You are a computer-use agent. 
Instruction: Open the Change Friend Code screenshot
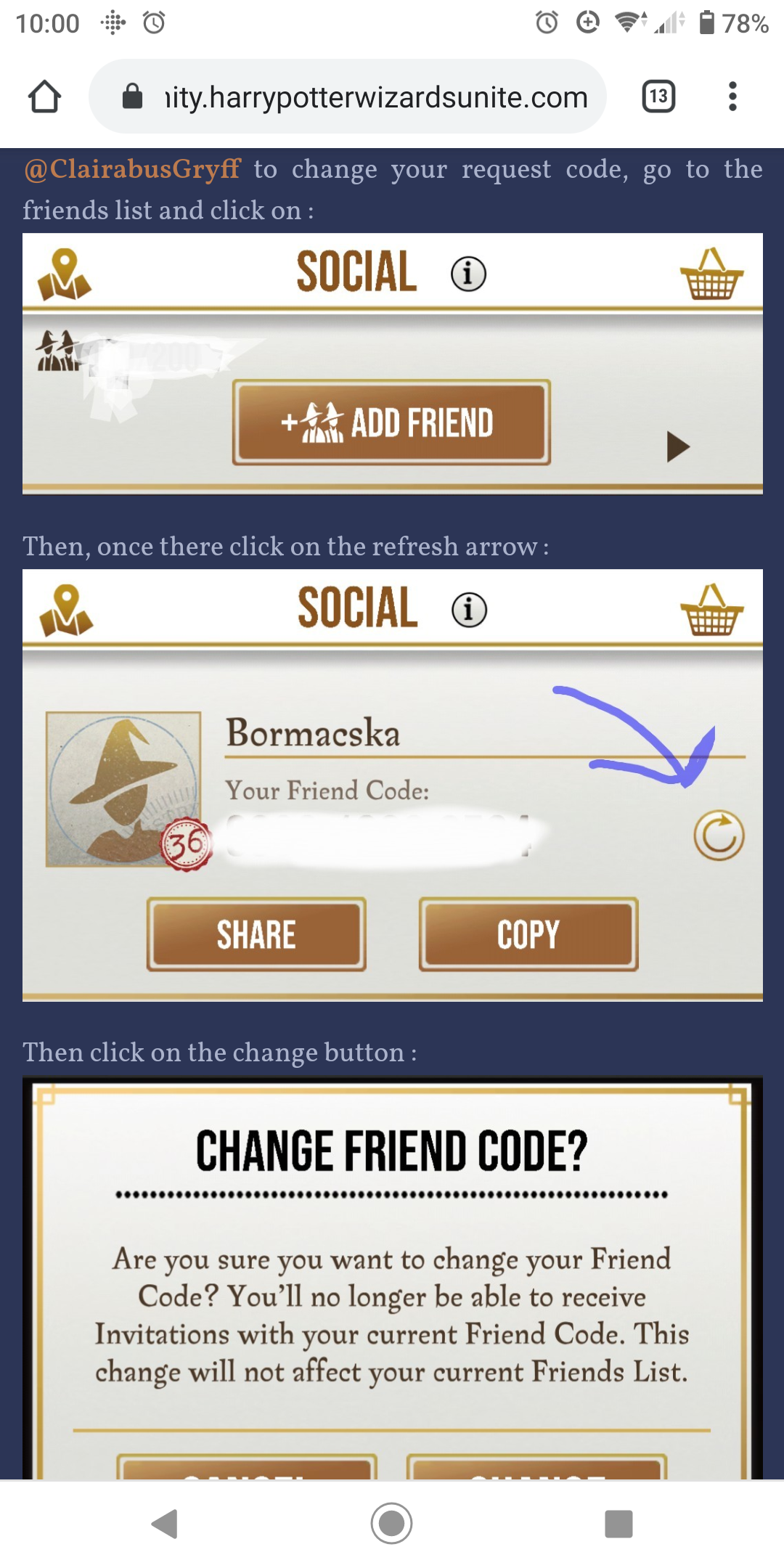(x=392, y=1278)
